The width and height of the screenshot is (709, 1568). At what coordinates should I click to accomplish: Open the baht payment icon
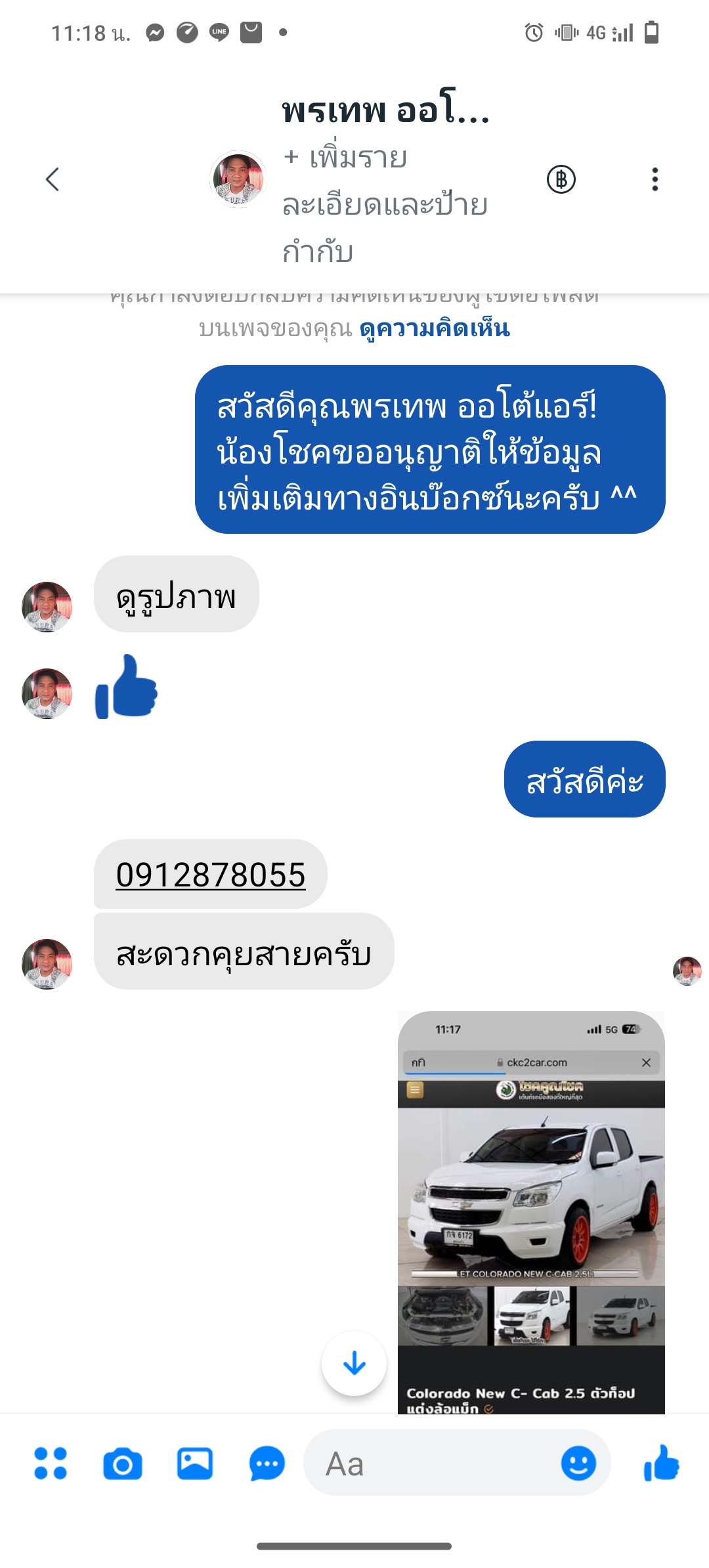561,179
